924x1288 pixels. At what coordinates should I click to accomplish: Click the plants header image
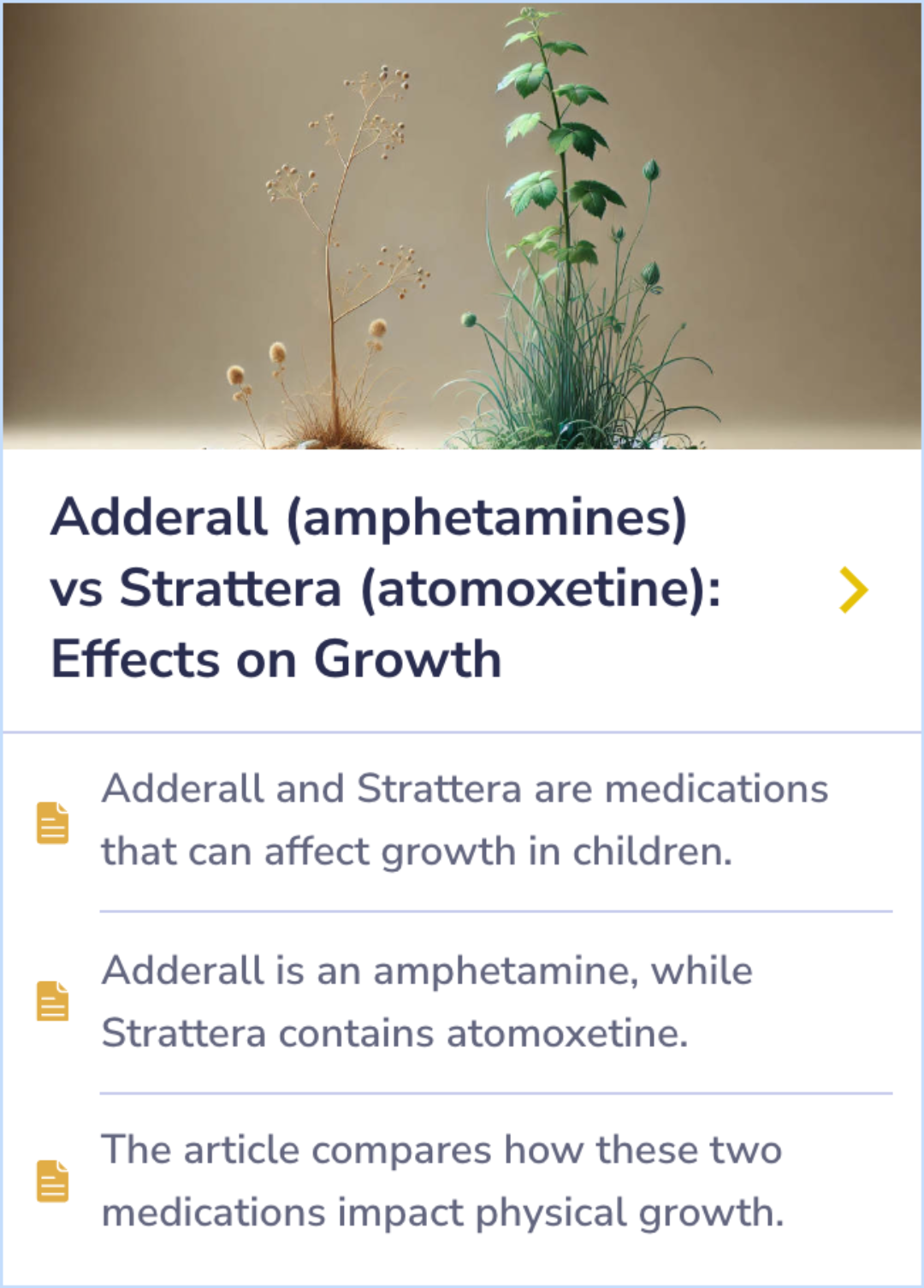click(x=462, y=227)
